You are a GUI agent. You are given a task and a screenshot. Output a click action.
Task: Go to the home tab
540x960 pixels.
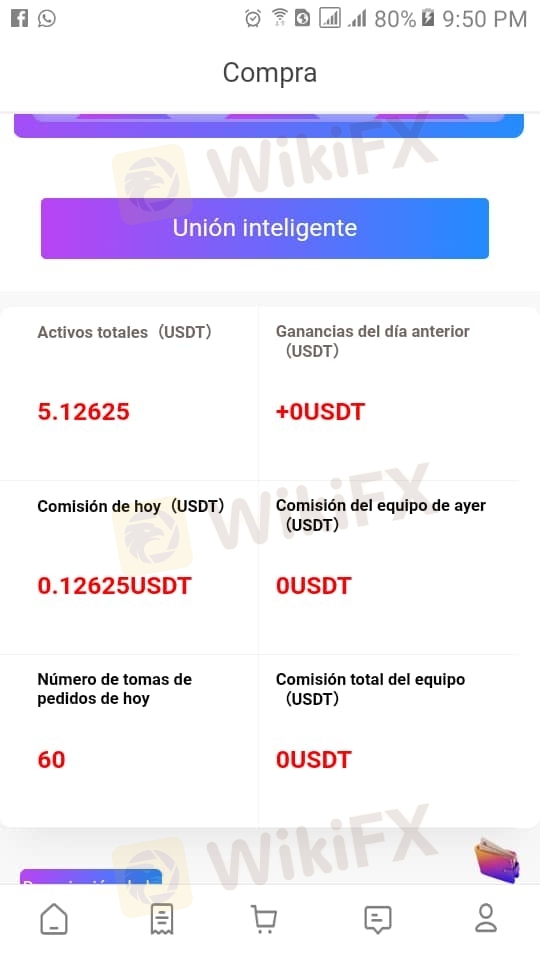click(54, 920)
